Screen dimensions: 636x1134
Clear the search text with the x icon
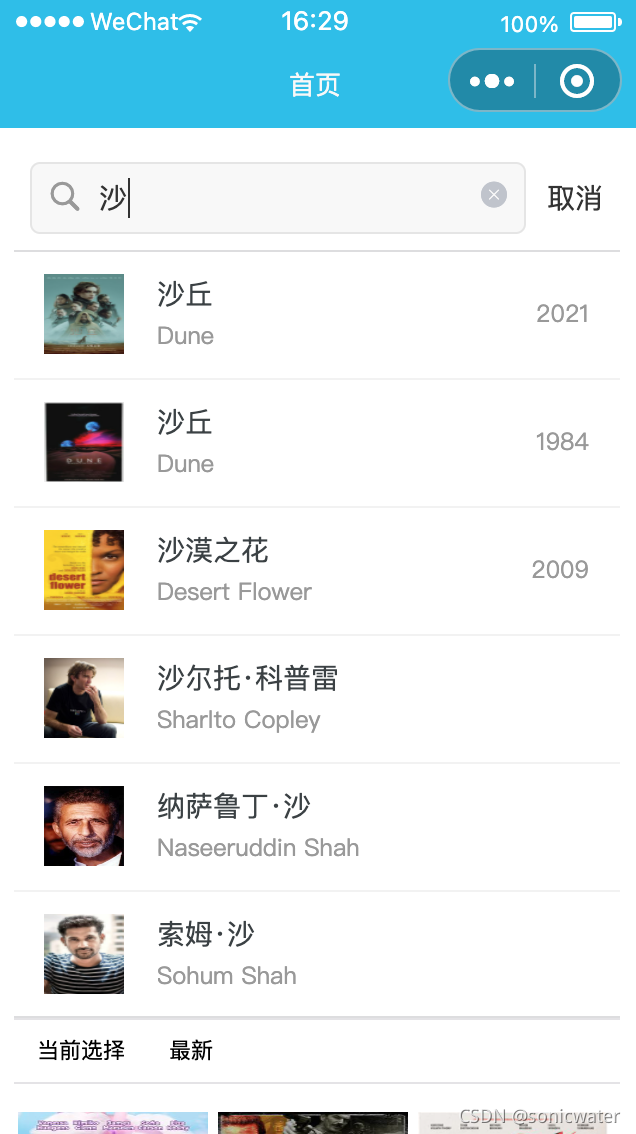pyautogui.click(x=493, y=195)
